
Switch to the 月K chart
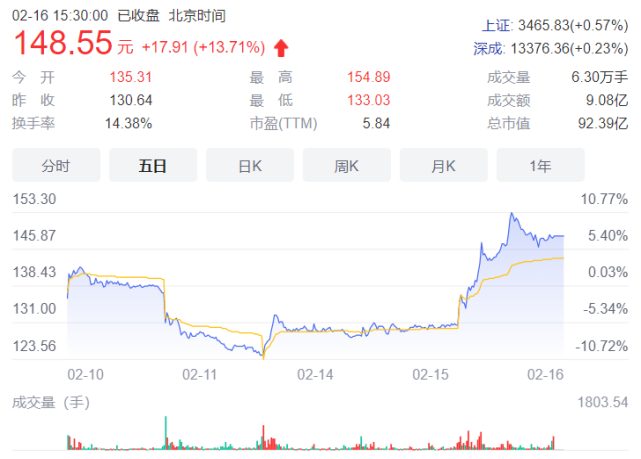[444, 166]
